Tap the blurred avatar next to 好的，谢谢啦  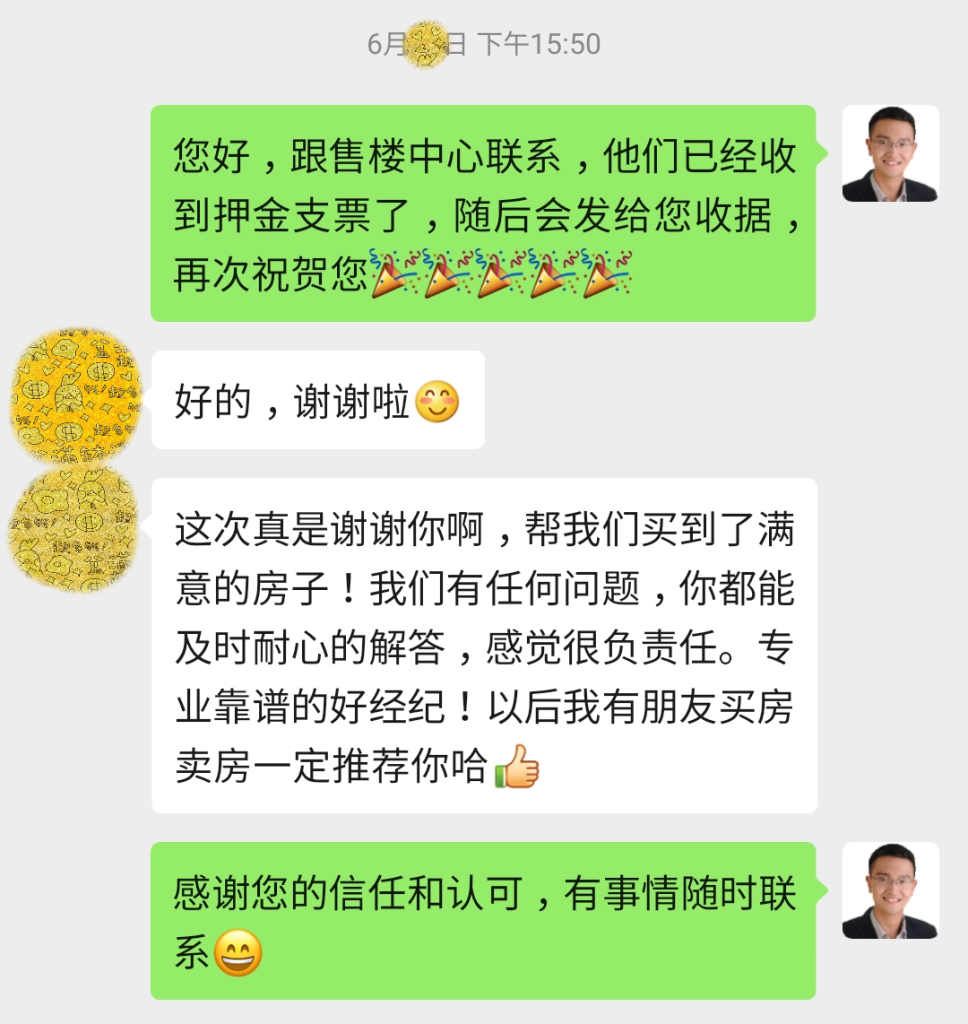[76, 397]
